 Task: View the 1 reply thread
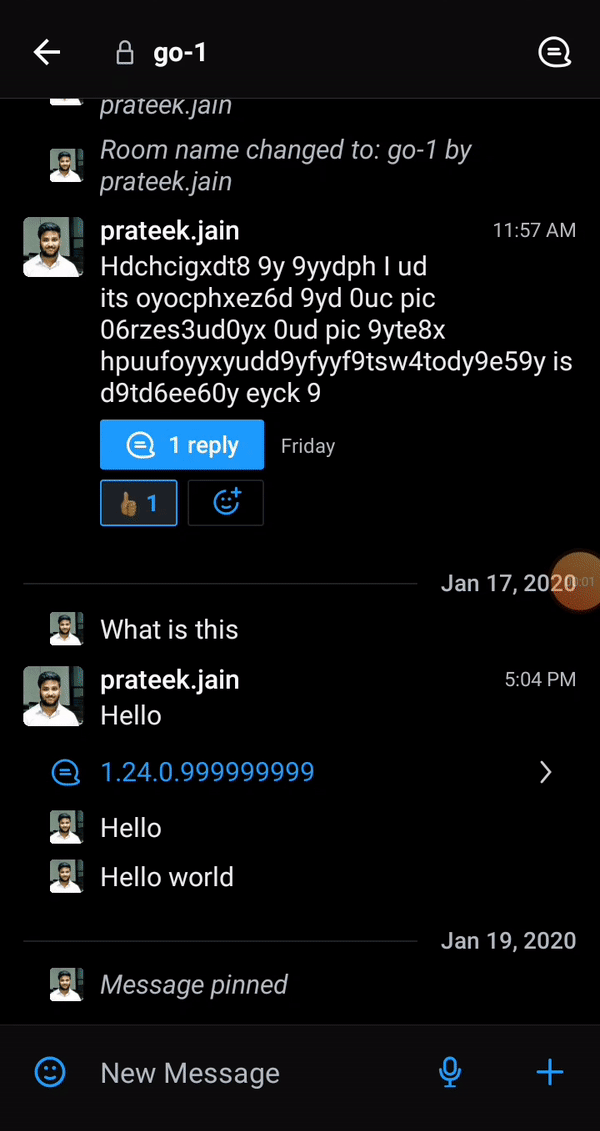coord(182,445)
